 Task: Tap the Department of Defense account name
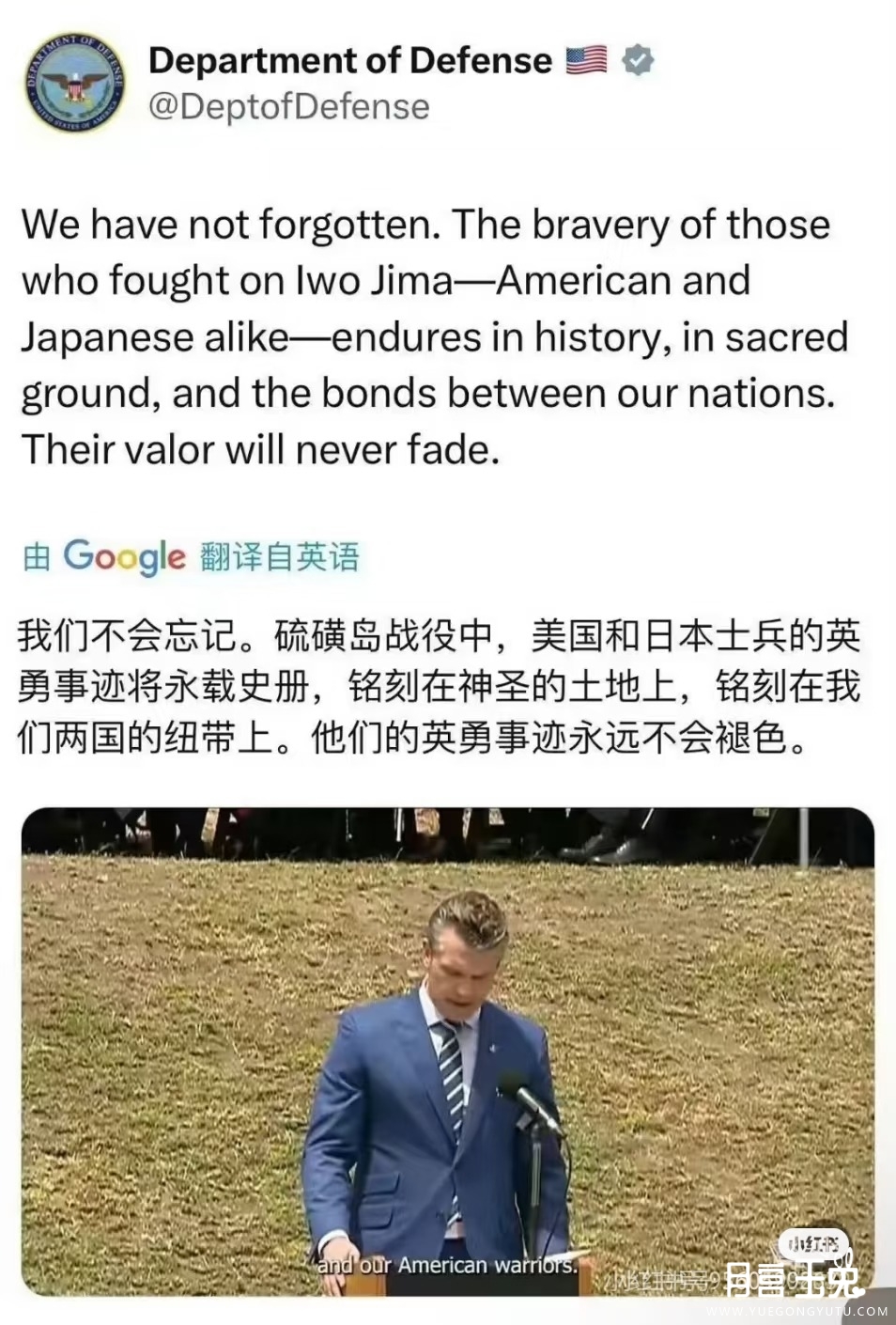click(x=350, y=60)
